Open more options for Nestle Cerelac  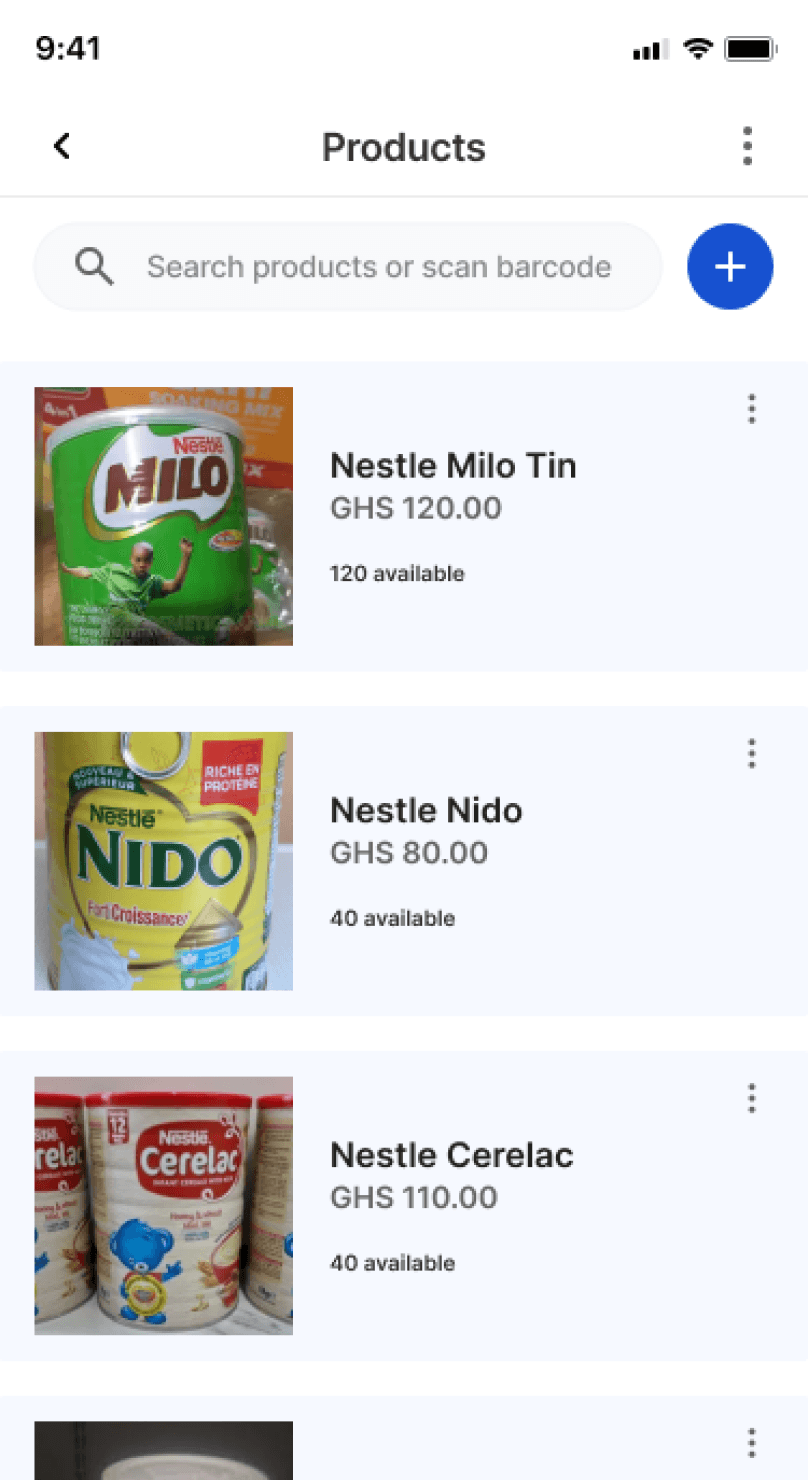tap(752, 1098)
